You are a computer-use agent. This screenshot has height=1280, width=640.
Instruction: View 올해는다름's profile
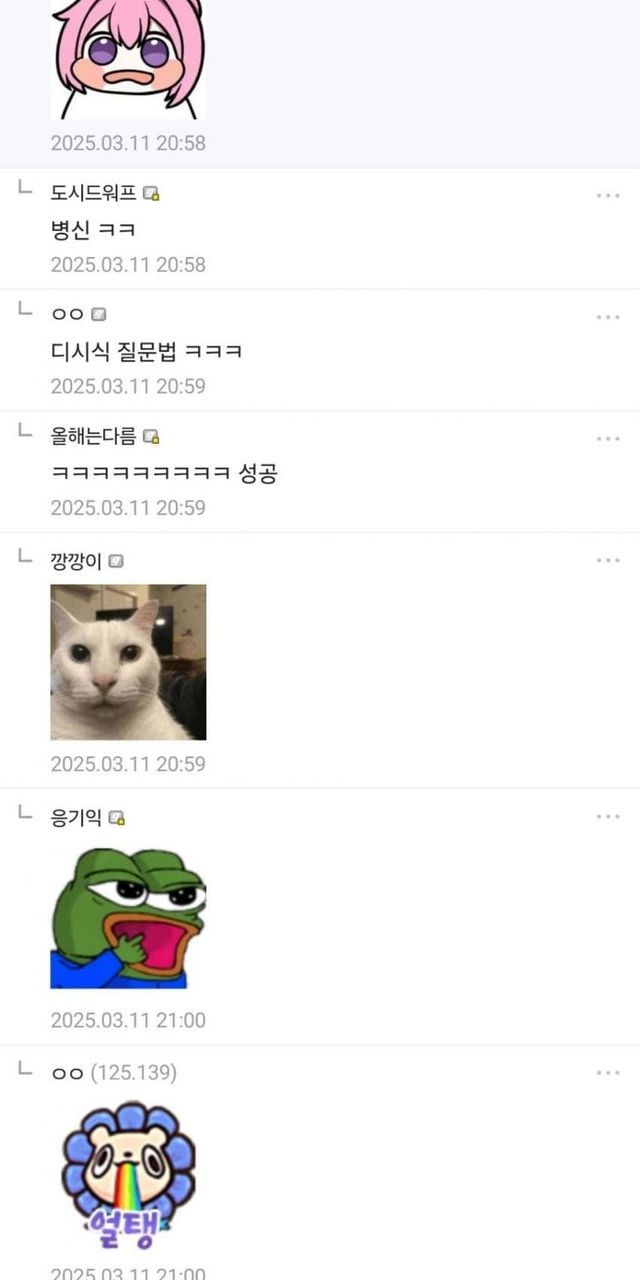[94, 436]
